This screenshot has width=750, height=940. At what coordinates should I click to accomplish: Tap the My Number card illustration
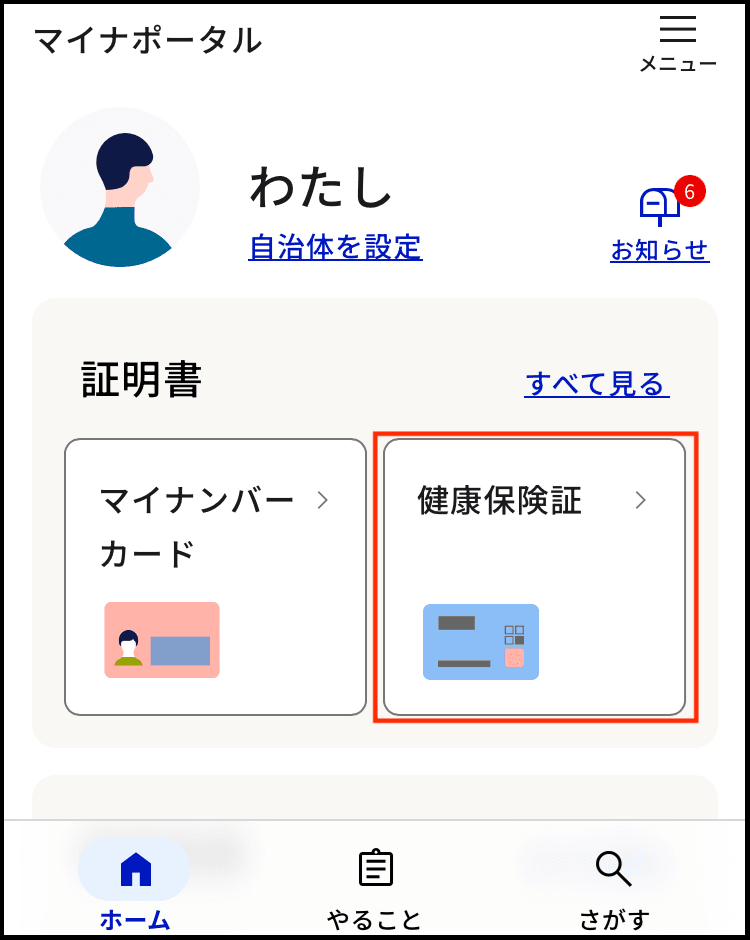(162, 640)
